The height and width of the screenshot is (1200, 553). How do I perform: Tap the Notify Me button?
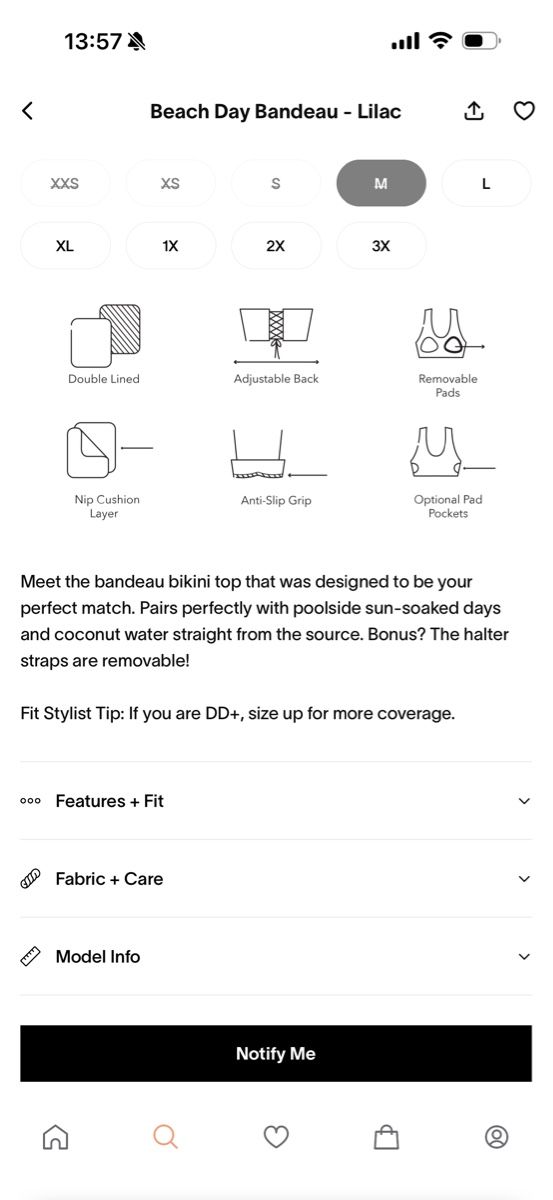(276, 1053)
